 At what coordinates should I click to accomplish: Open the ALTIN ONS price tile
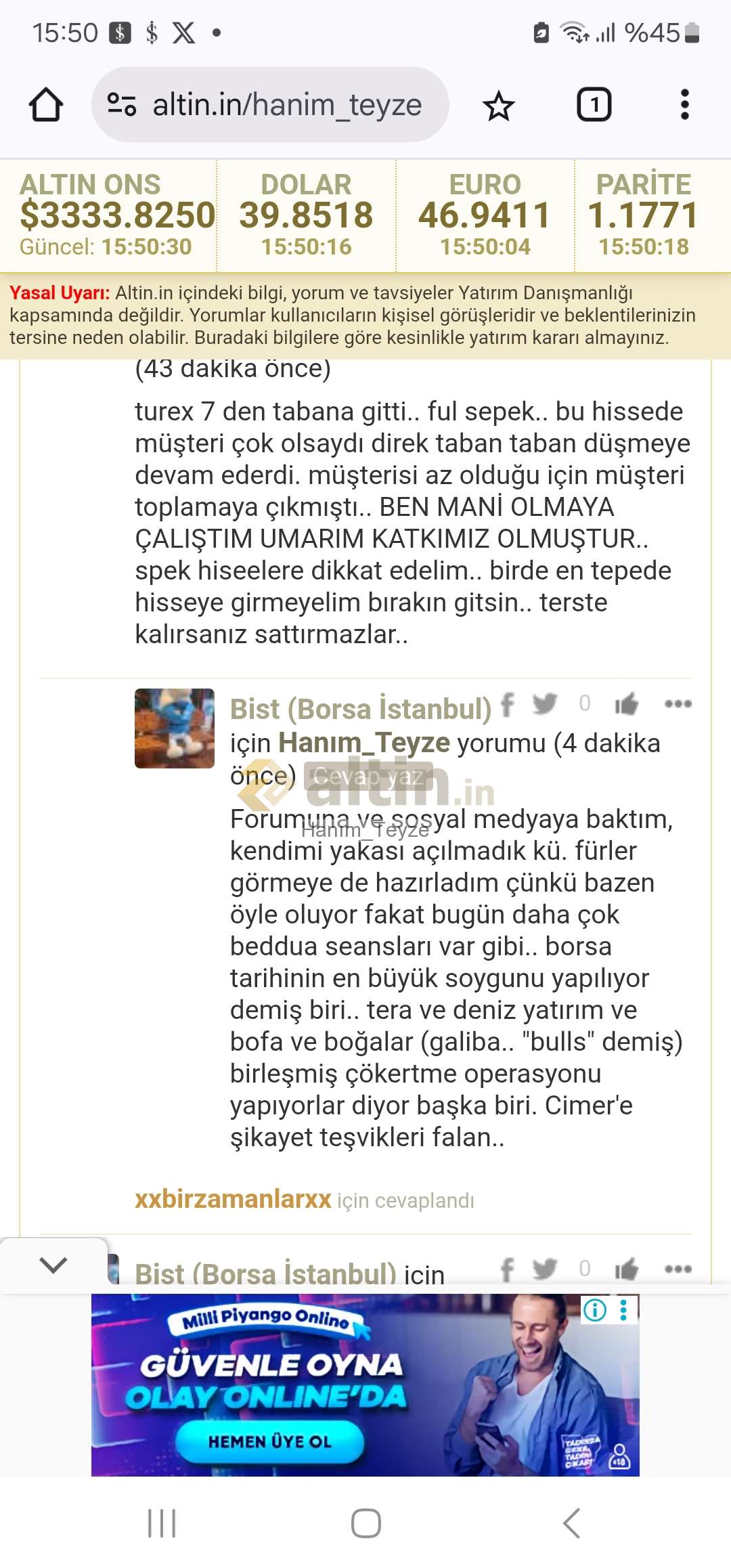[108, 216]
